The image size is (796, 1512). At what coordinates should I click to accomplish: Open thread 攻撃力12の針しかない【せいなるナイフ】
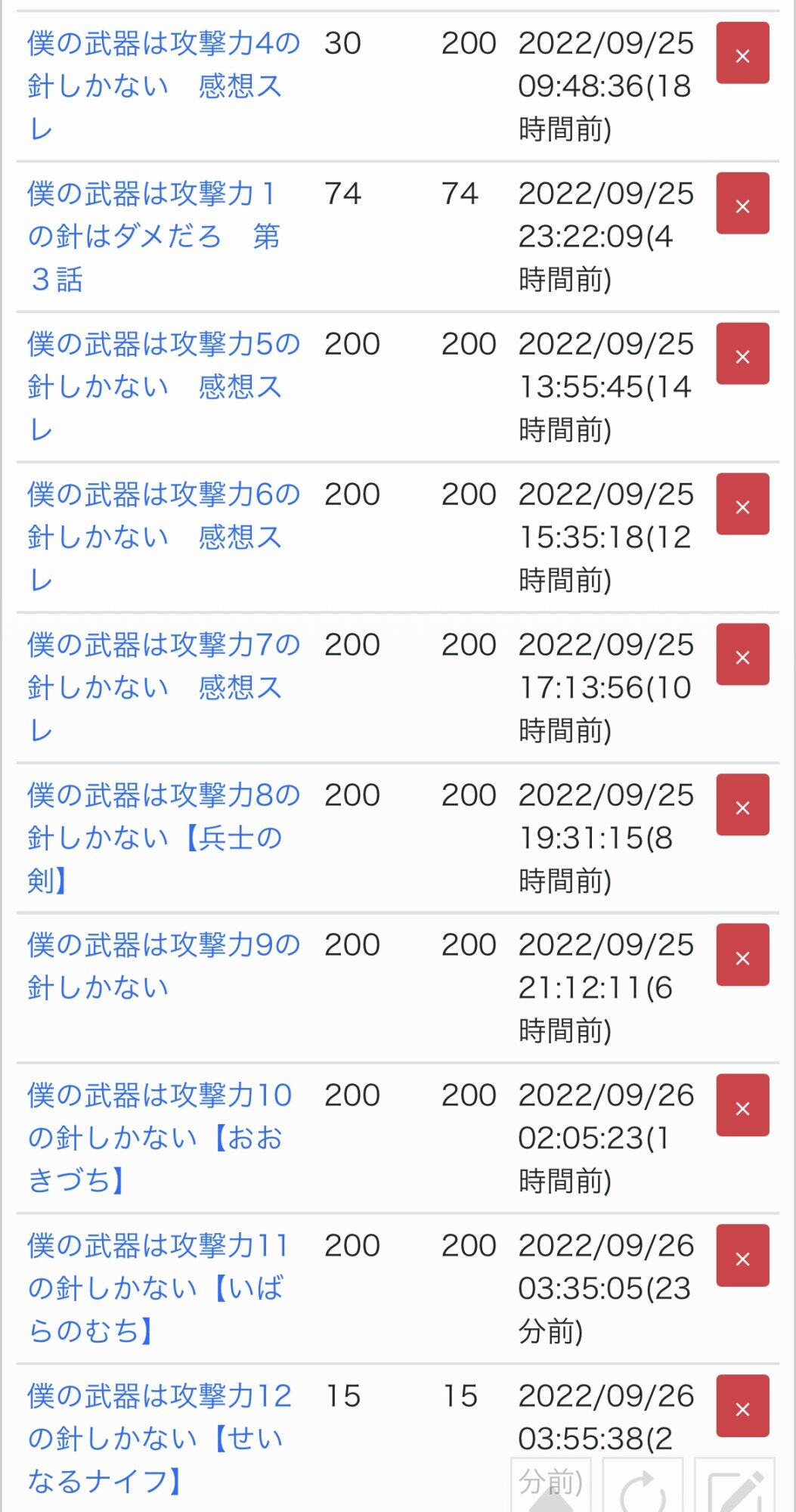(x=160, y=1438)
